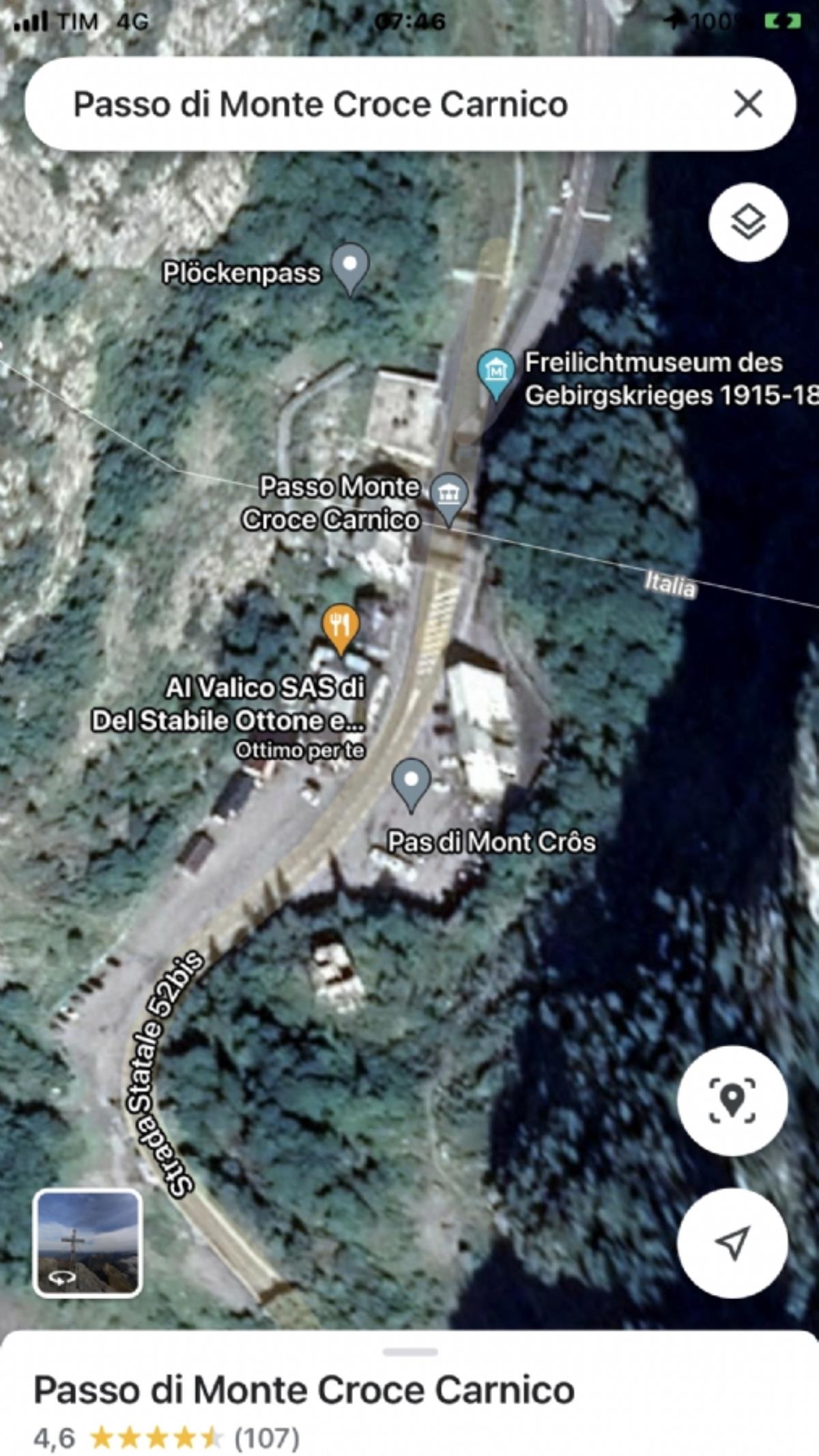Open Freilichtmuseum des Gebirgskrieges museum marker
Screen dimensions: 819x1456
(x=496, y=371)
